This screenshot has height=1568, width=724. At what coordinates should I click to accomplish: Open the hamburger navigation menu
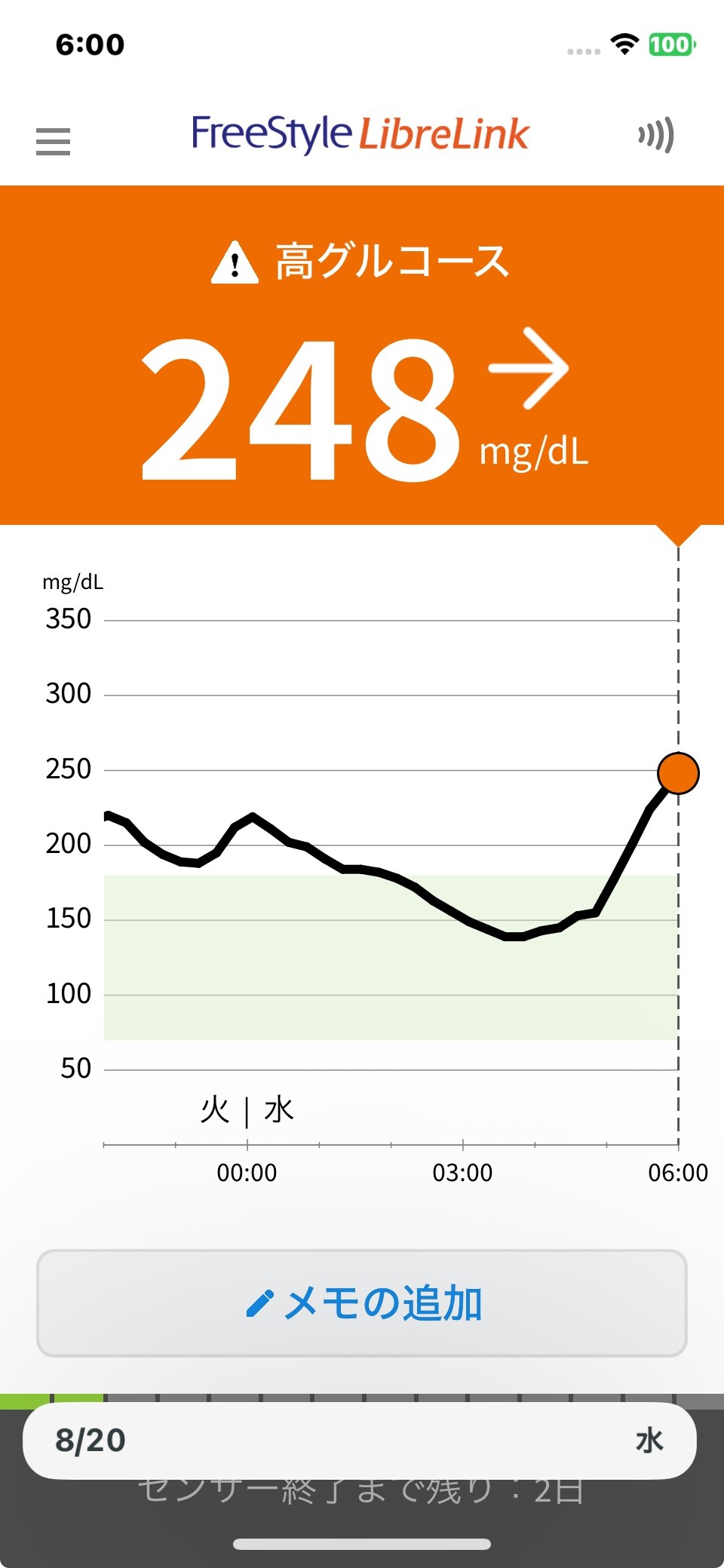[53, 141]
